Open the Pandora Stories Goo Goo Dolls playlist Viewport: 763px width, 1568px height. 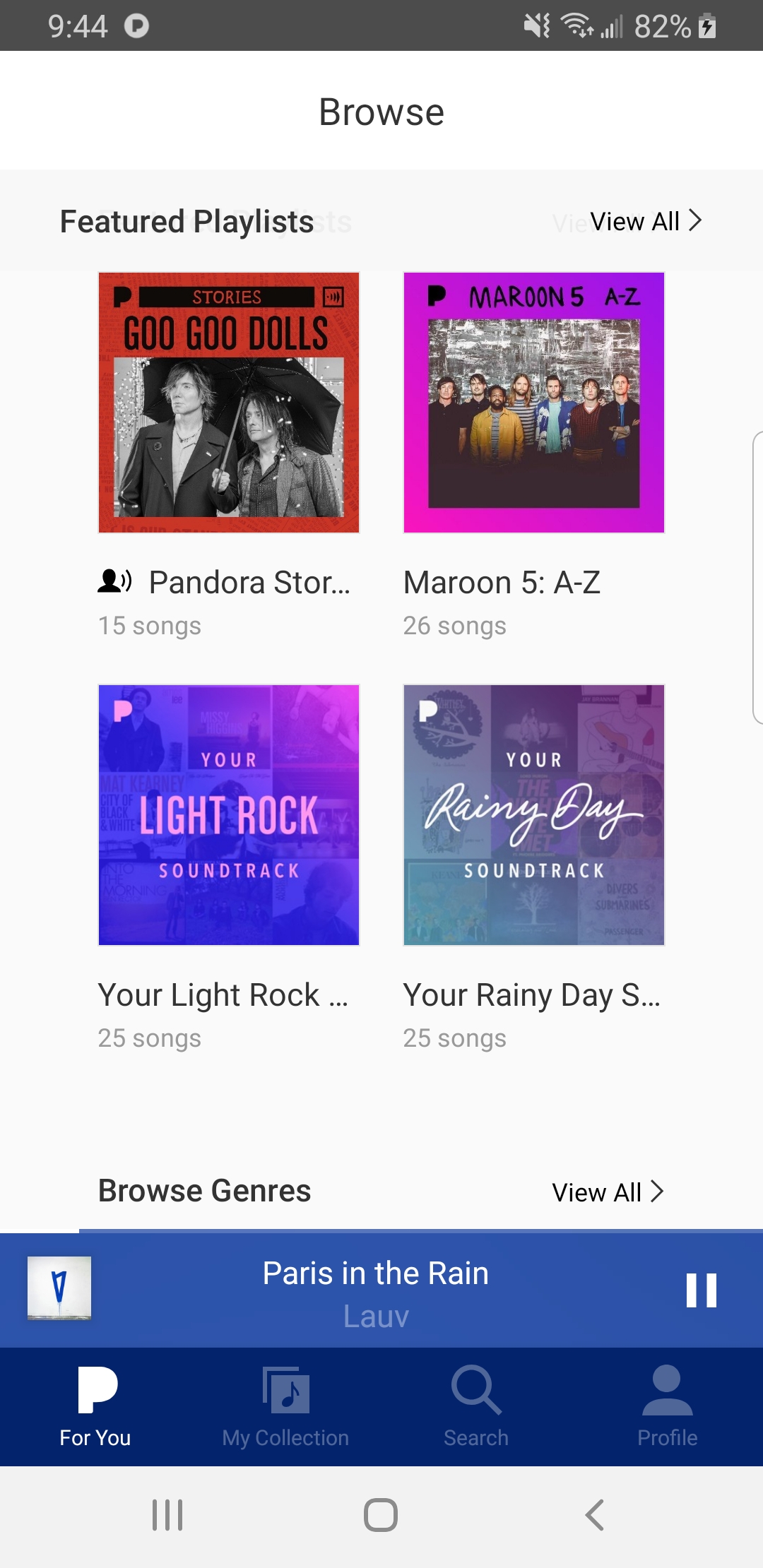point(229,403)
